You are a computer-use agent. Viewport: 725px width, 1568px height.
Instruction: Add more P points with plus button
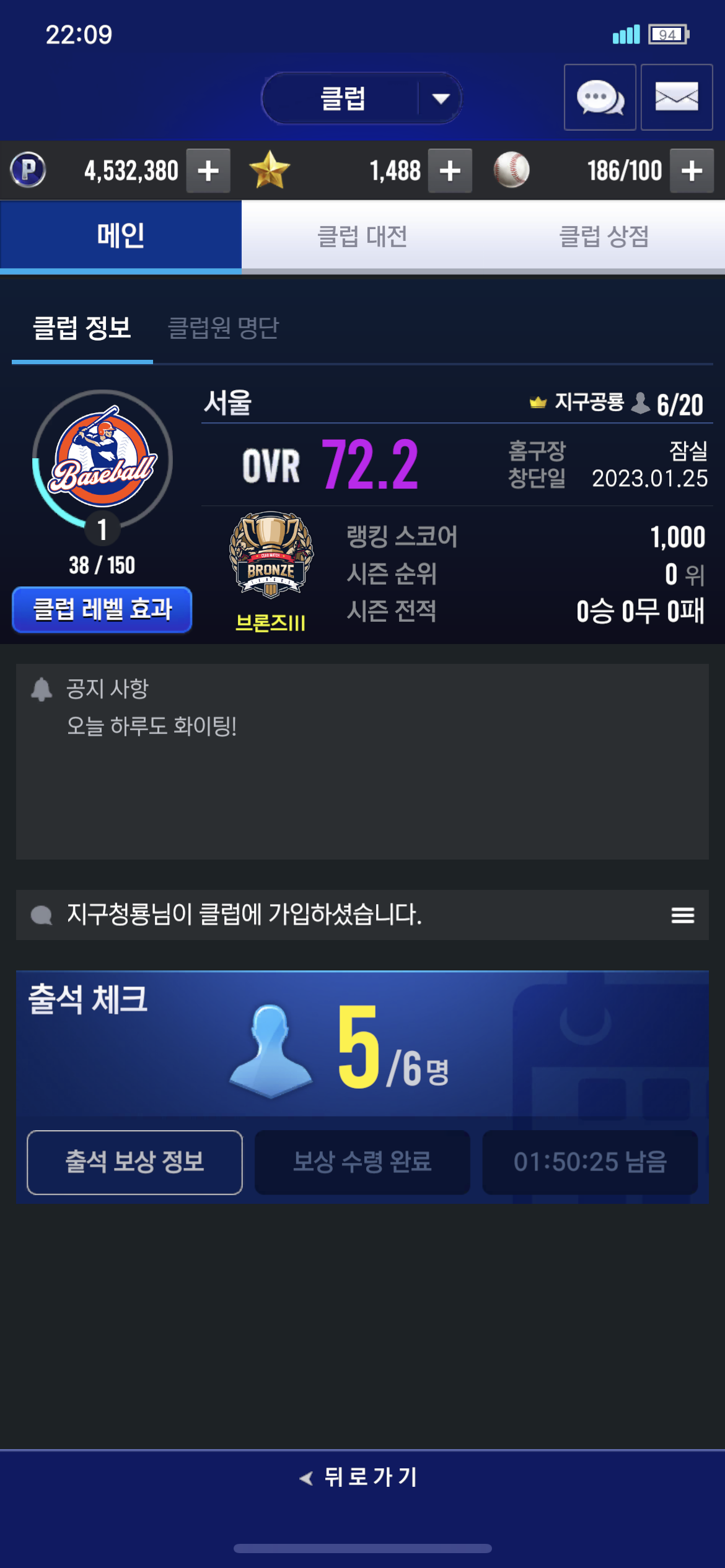pyautogui.click(x=208, y=171)
